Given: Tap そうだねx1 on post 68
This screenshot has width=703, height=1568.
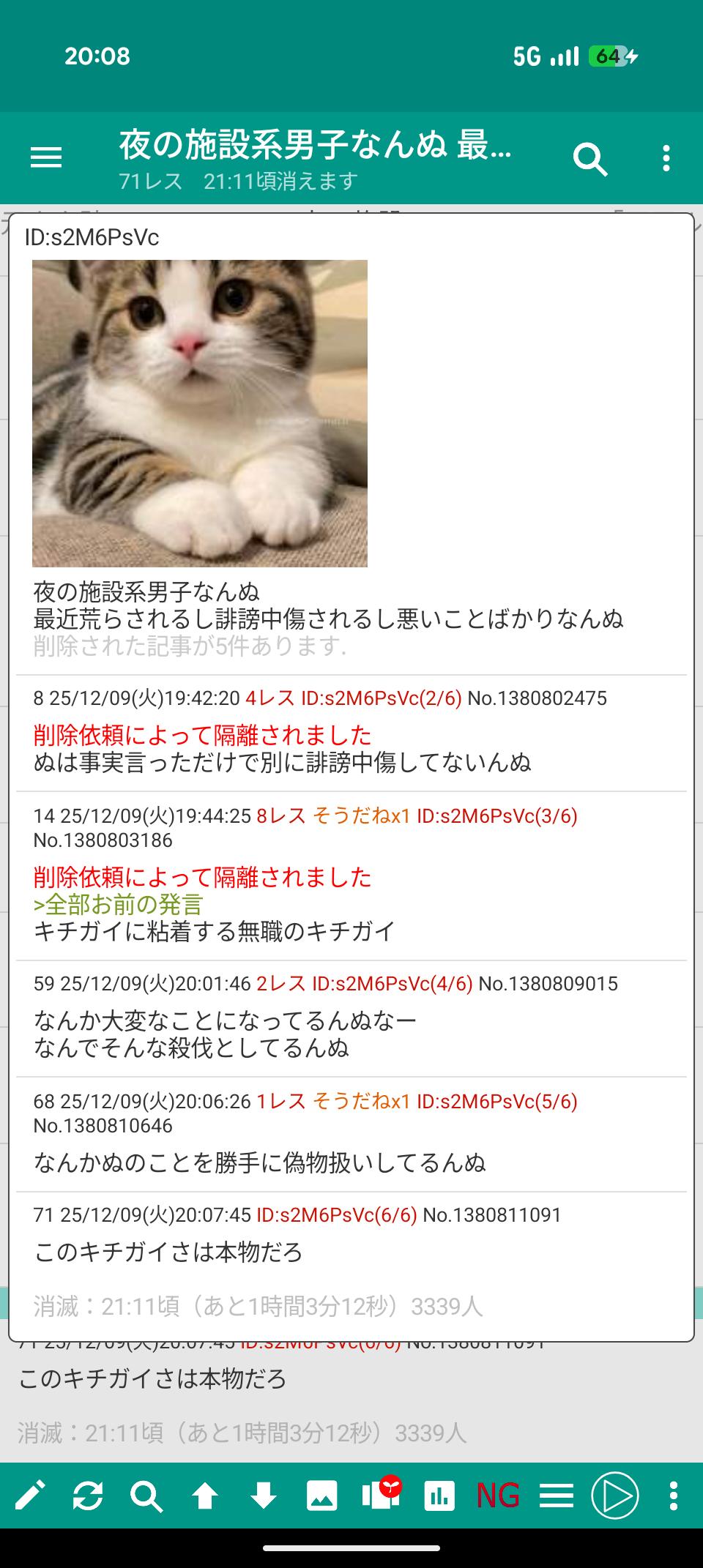Looking at the screenshot, I should 361,1101.
